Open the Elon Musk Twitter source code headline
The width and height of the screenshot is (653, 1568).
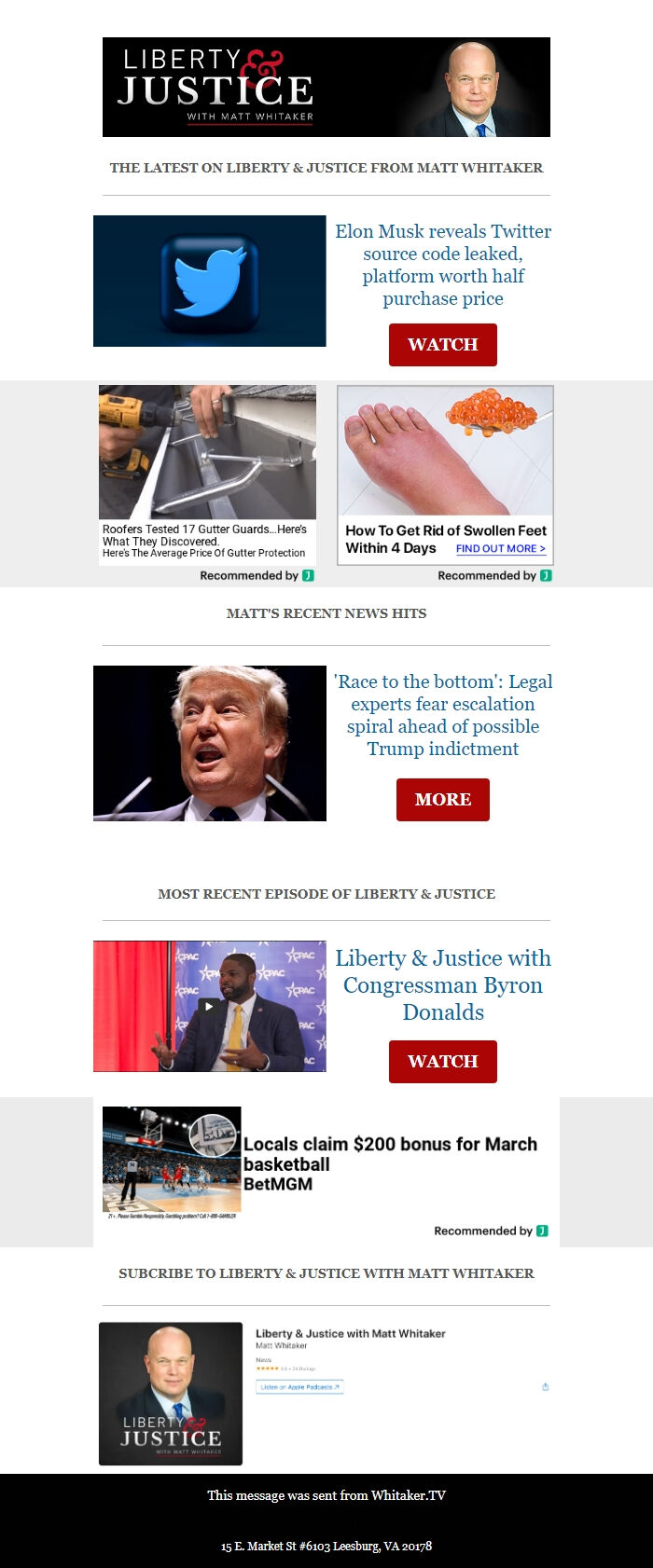coord(442,265)
